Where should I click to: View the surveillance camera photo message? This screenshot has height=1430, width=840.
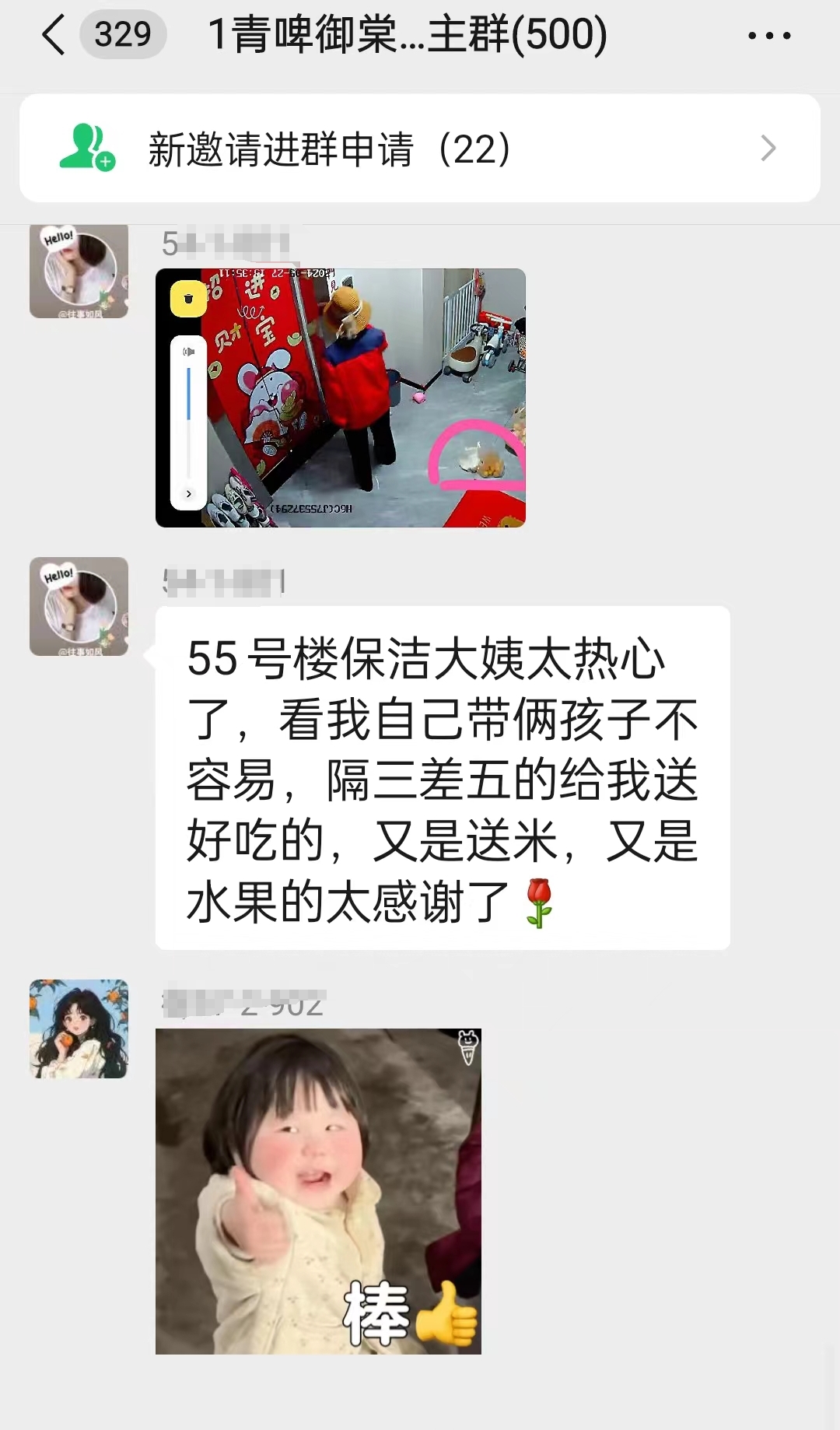(x=341, y=398)
